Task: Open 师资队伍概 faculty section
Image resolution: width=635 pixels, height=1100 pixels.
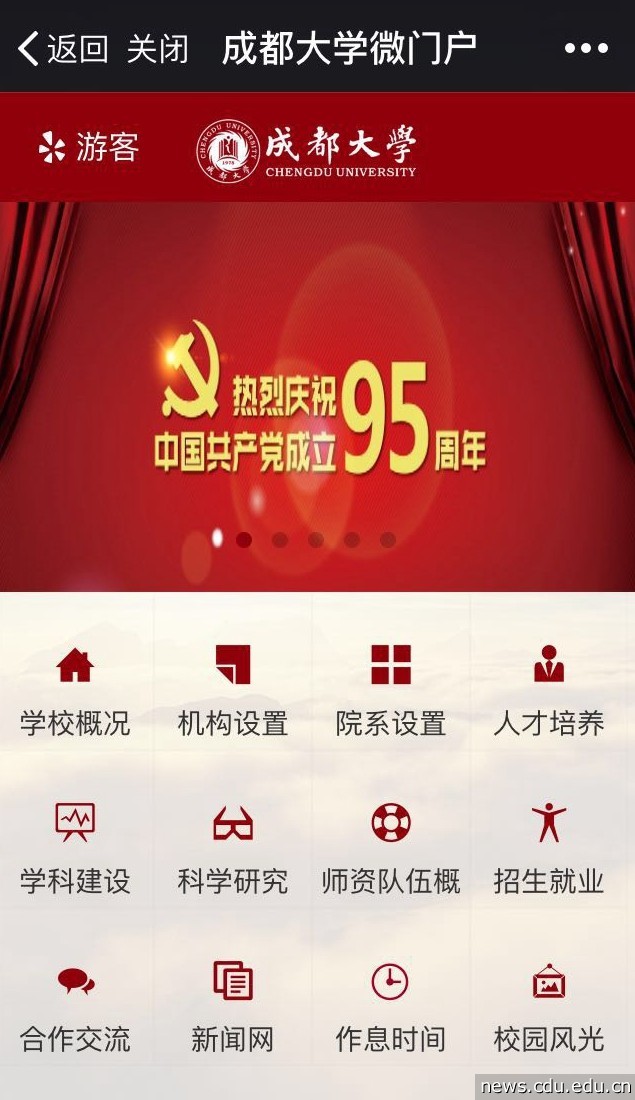Action: (x=391, y=848)
